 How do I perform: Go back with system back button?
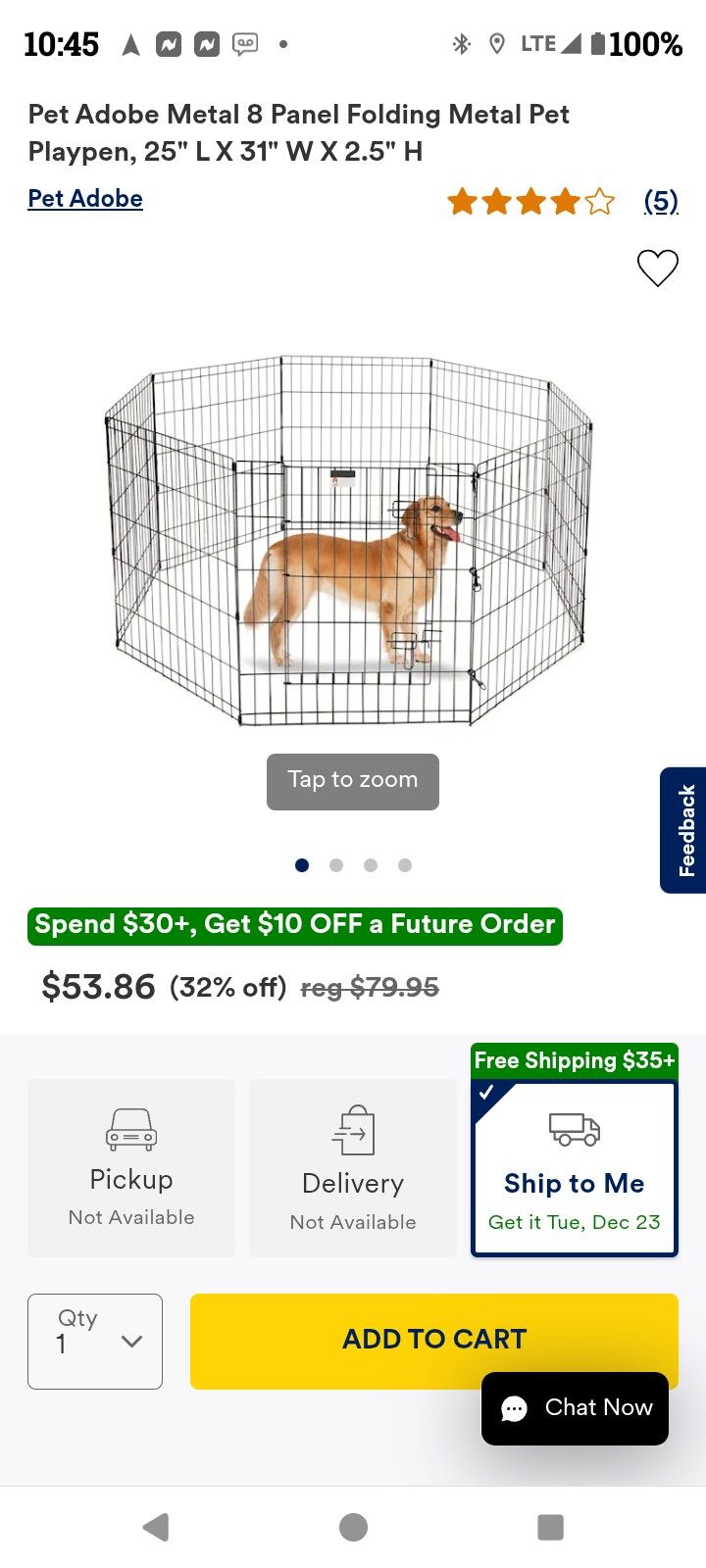tap(156, 1527)
